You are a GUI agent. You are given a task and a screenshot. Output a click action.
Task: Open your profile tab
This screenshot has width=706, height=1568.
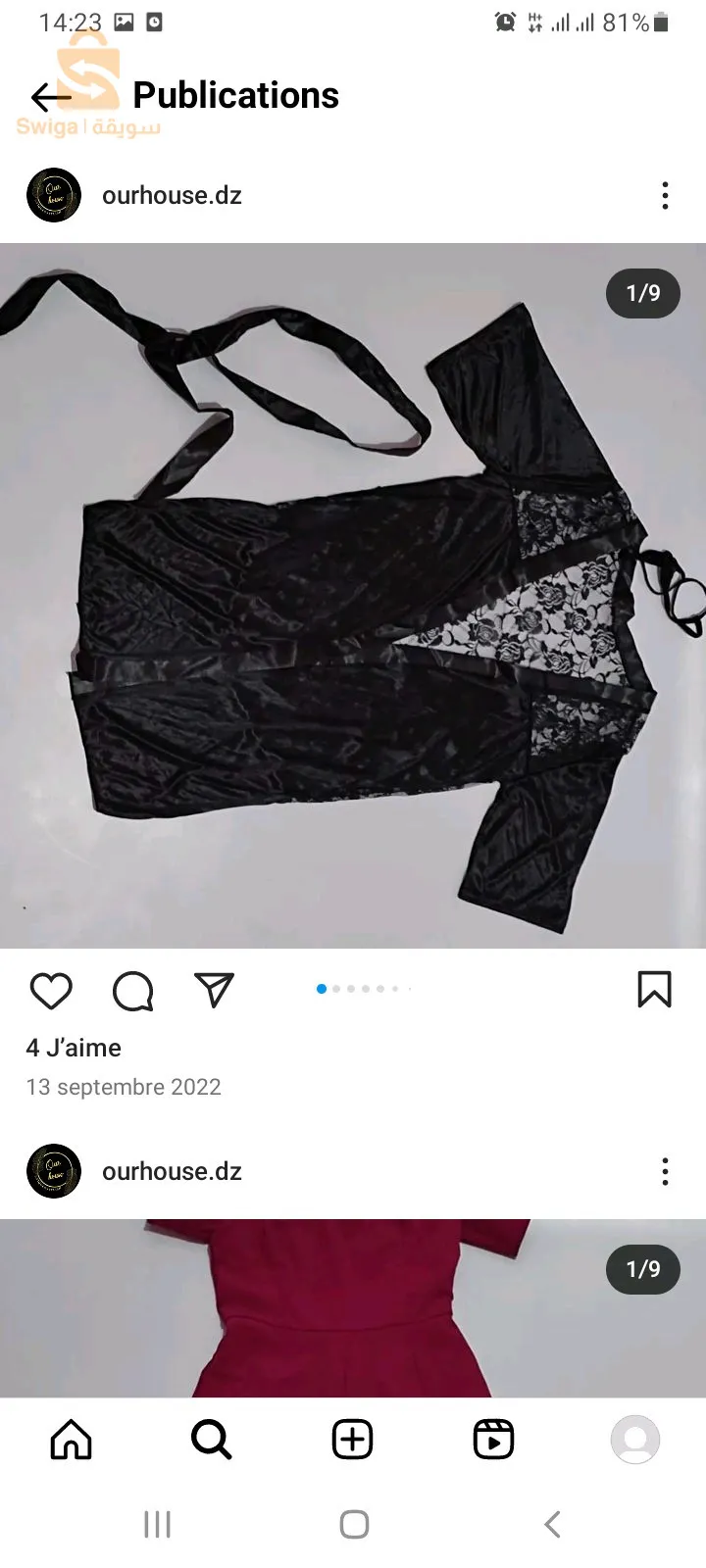point(634,1440)
